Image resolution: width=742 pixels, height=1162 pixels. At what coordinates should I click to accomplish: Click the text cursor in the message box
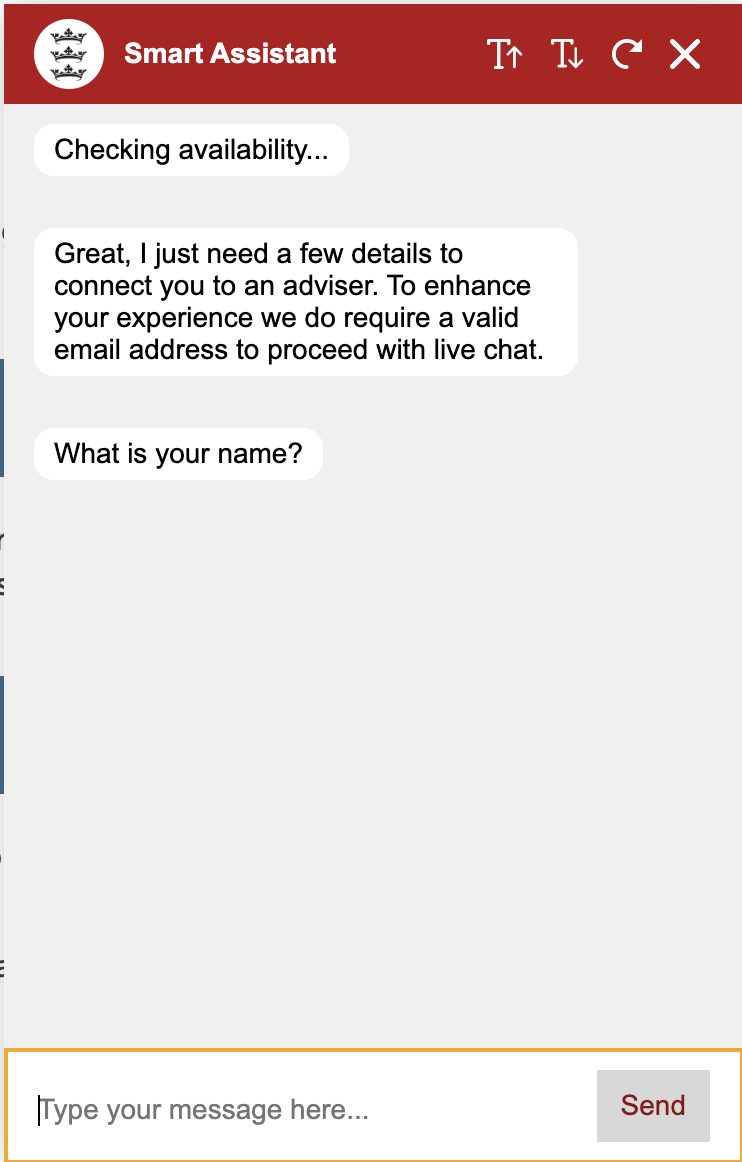38,1110
